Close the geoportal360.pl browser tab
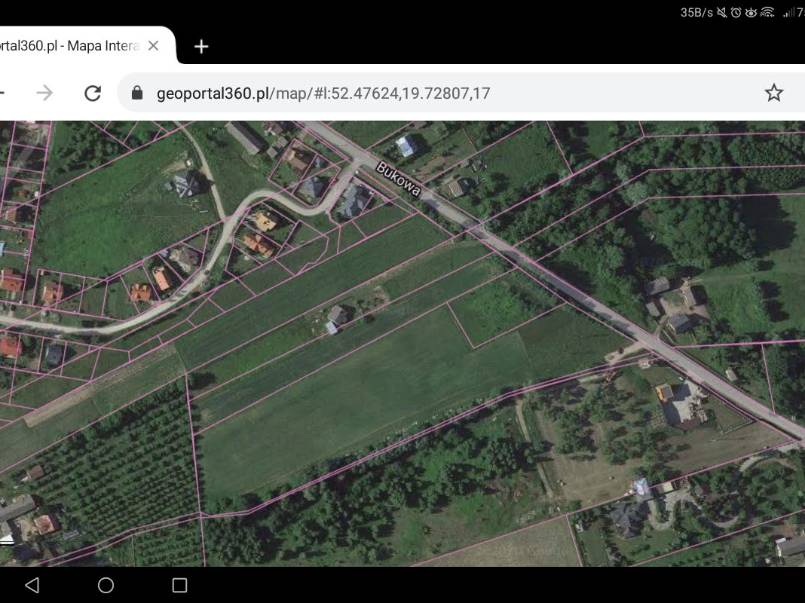Screen dimensions: 805x603 point(153,46)
